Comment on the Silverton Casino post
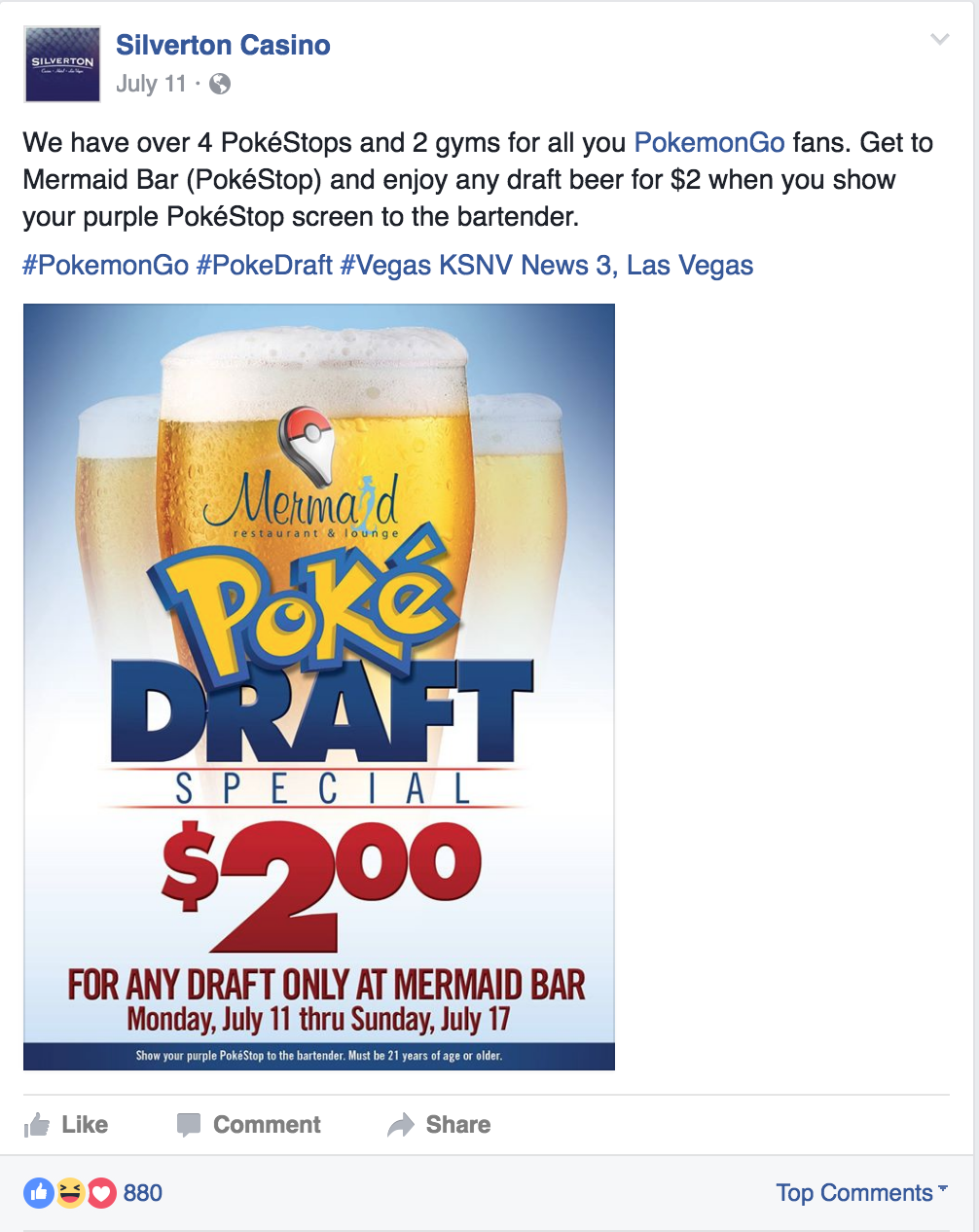Screen dimensions: 979x1232 (x=249, y=1125)
